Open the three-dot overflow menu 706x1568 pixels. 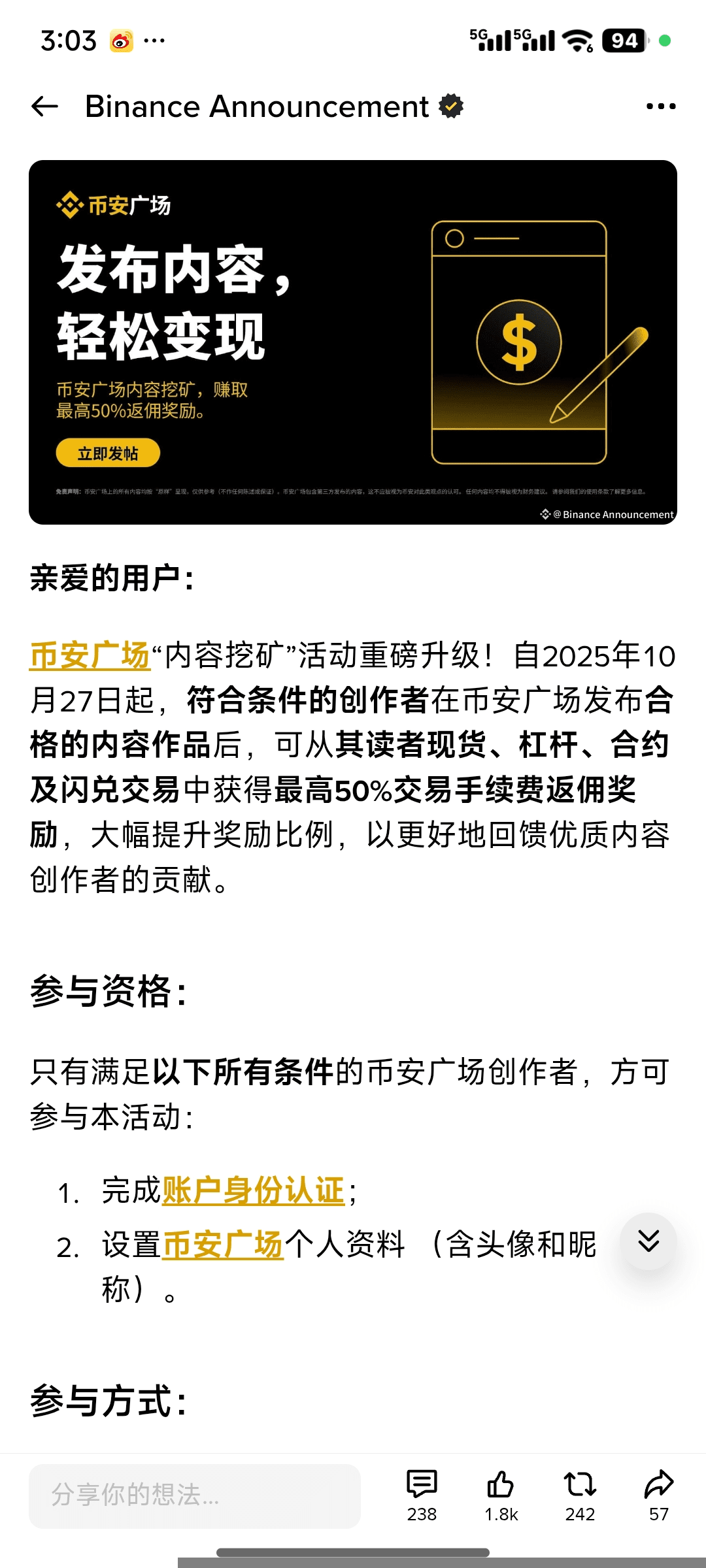[660, 106]
